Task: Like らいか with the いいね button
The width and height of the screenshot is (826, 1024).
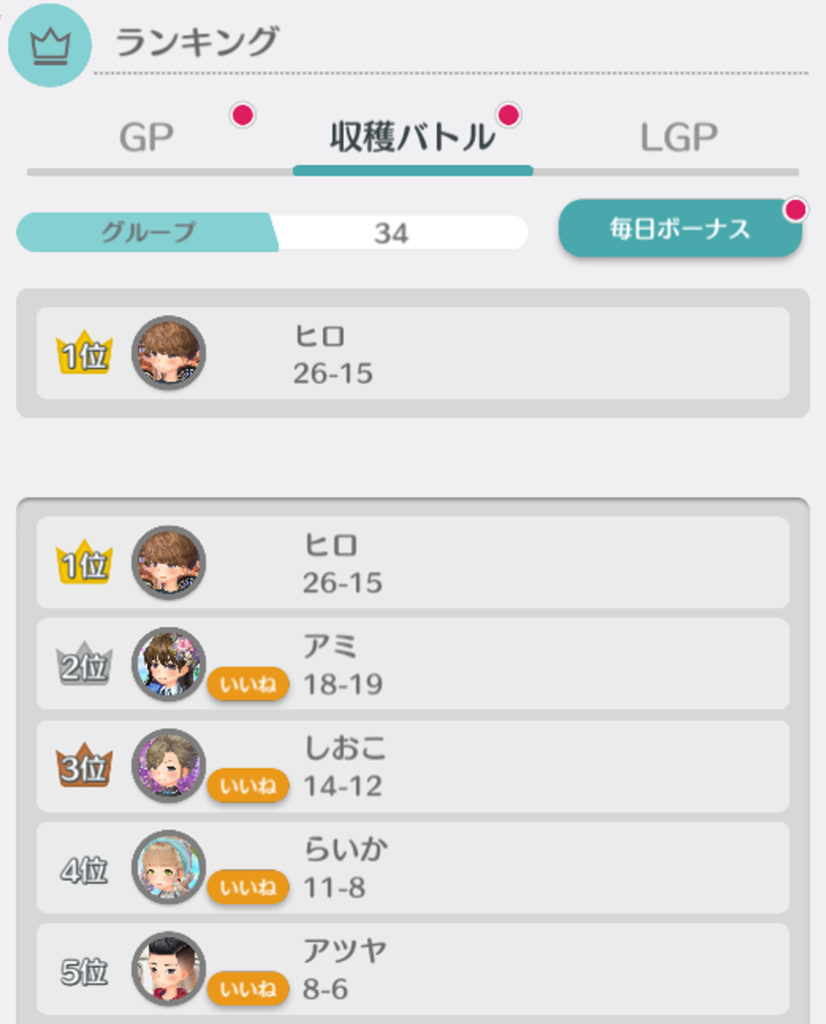Action: tap(248, 887)
